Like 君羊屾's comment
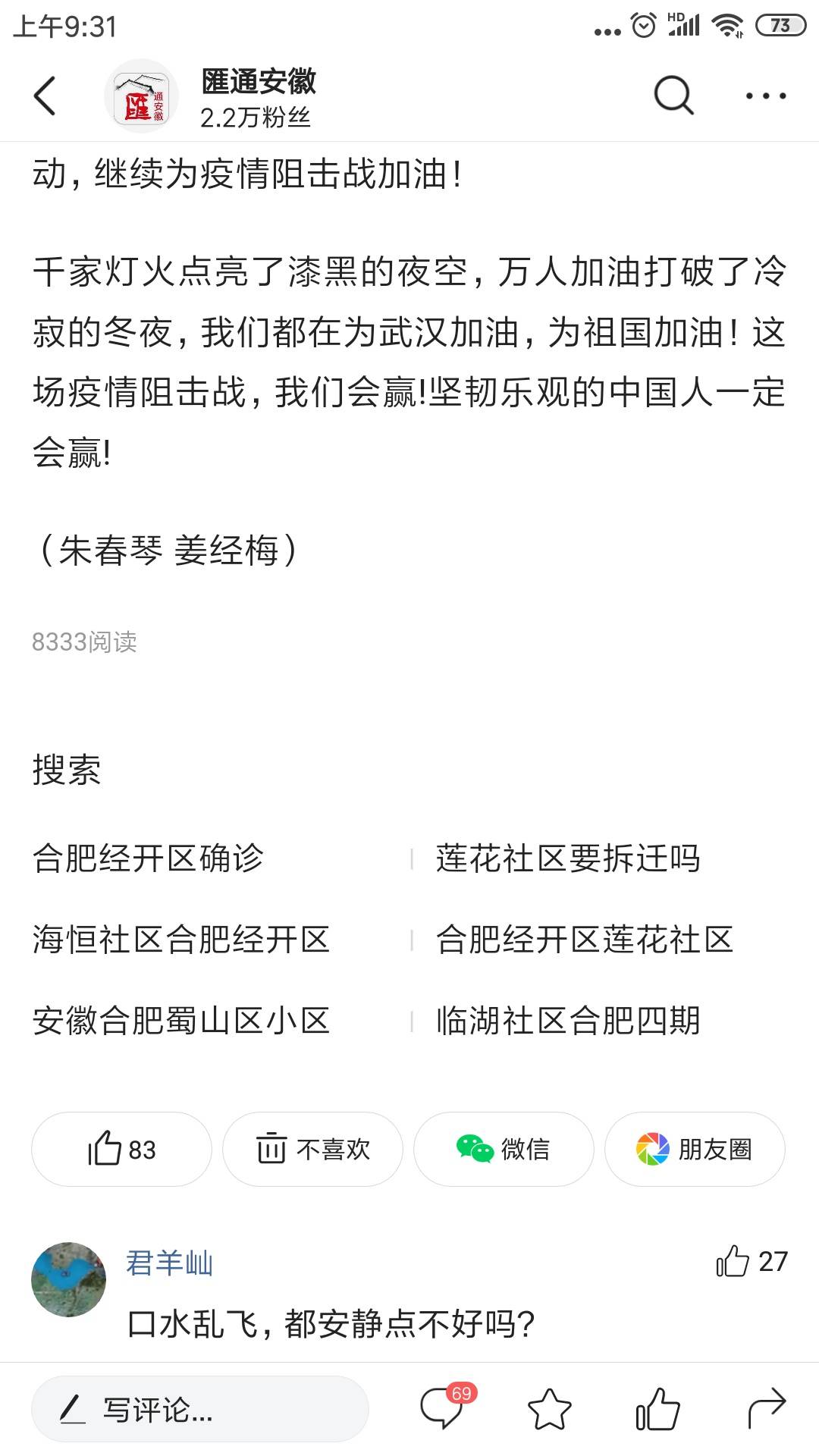 tap(751, 1261)
